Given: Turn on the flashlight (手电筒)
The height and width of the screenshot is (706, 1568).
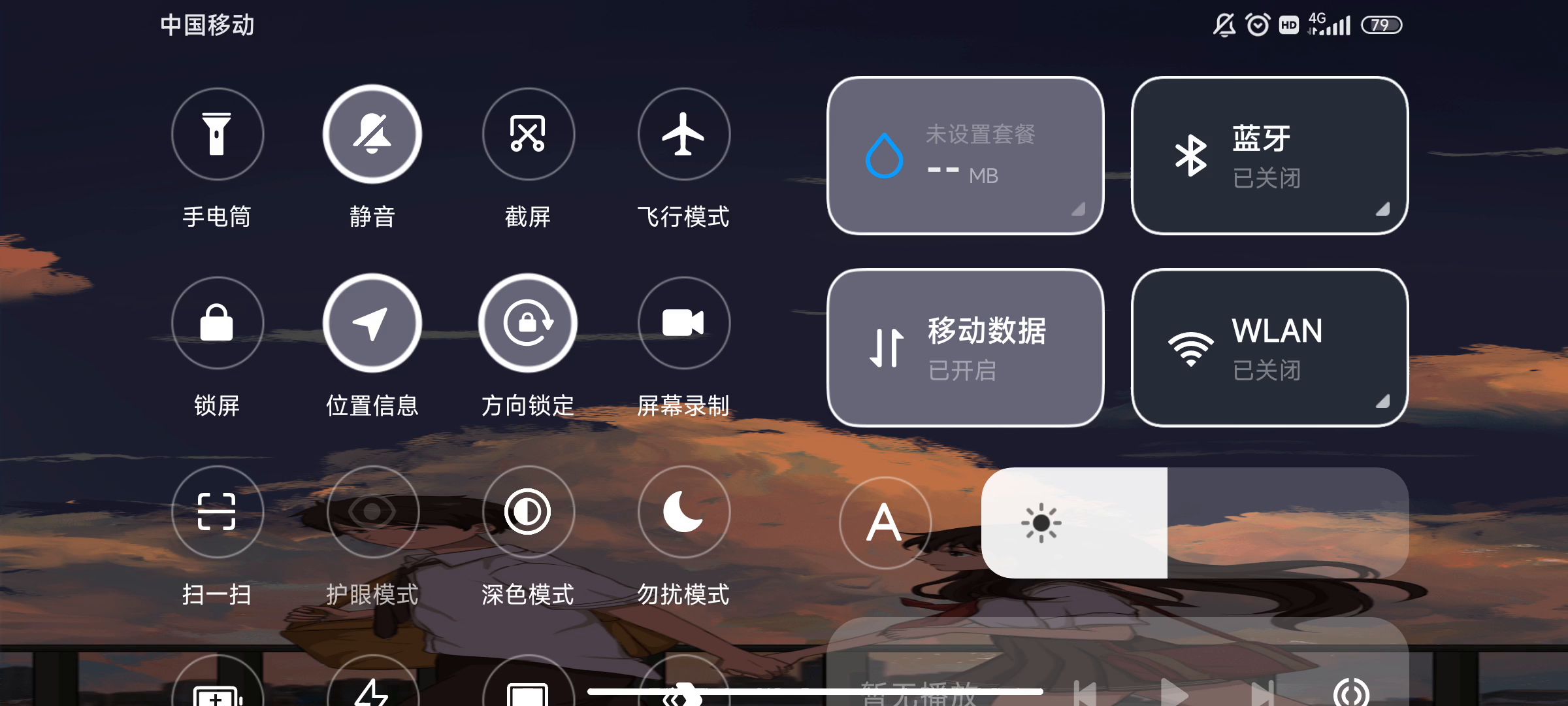Looking at the screenshot, I should tap(217, 134).
